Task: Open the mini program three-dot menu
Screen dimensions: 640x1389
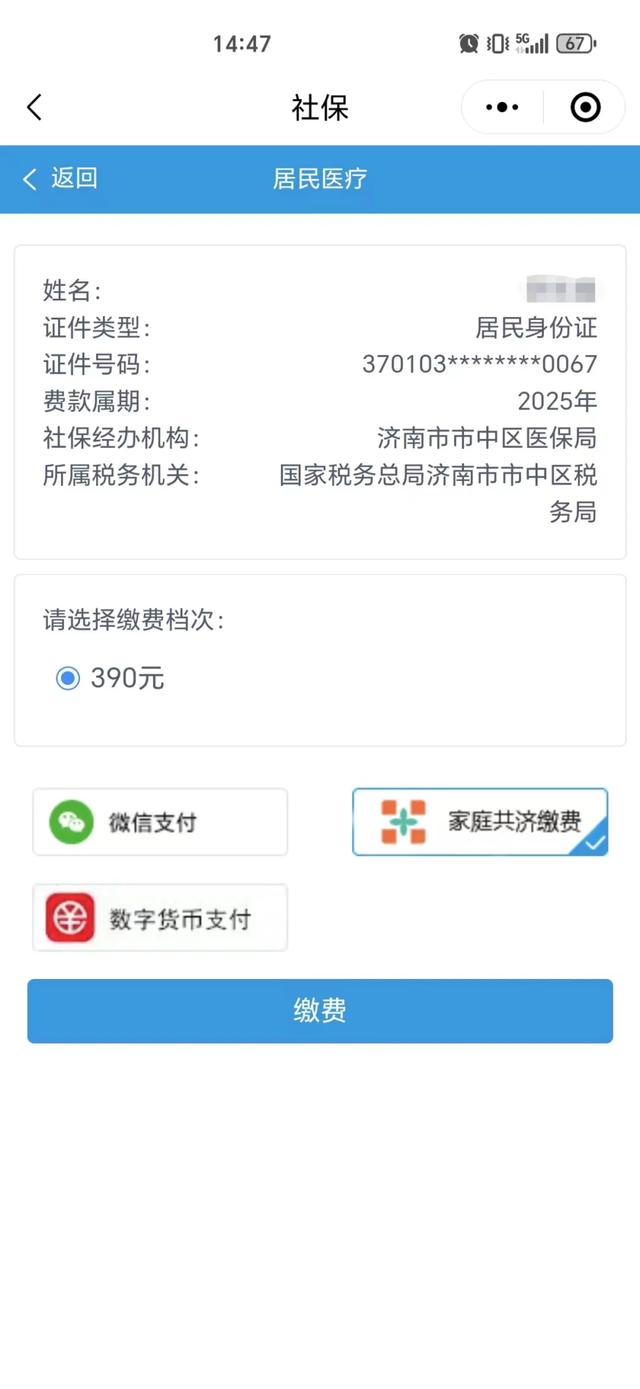Action: [502, 107]
